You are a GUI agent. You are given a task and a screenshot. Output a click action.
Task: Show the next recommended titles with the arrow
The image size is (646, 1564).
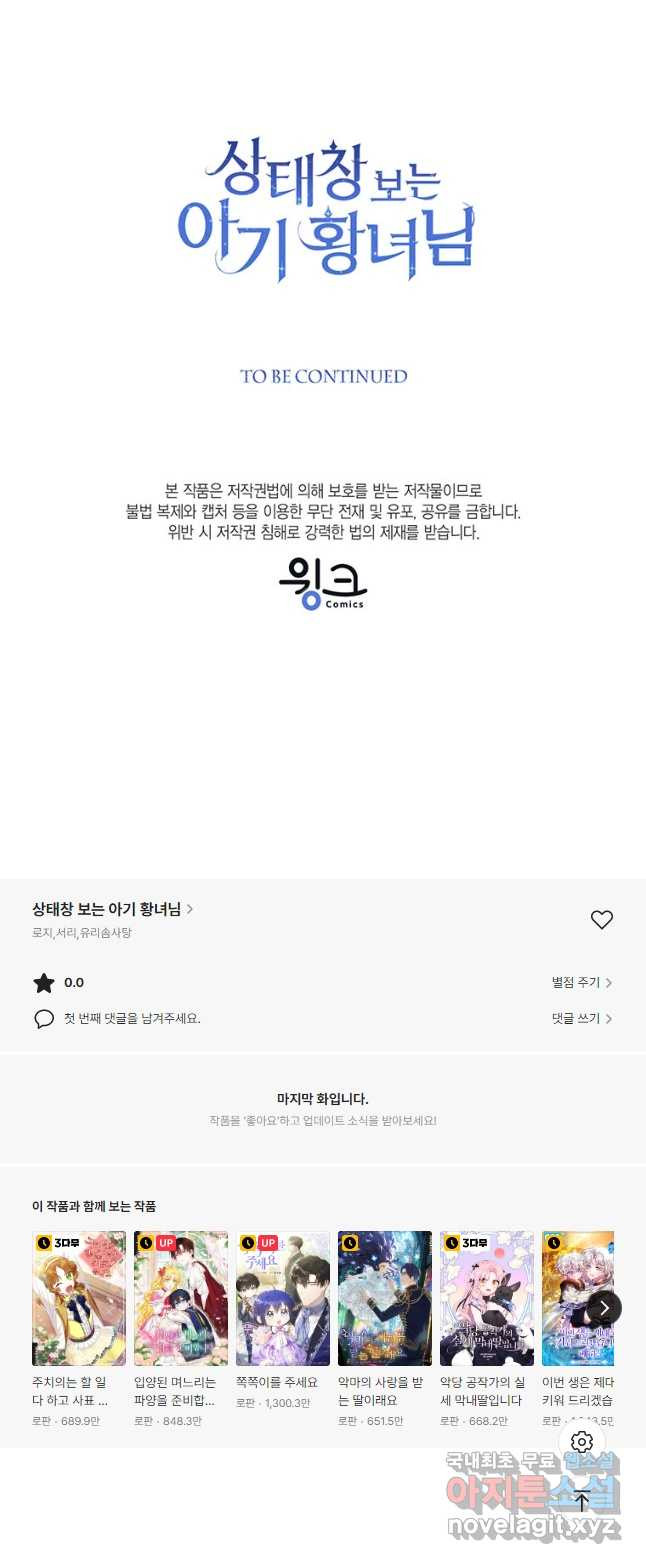click(x=604, y=1308)
